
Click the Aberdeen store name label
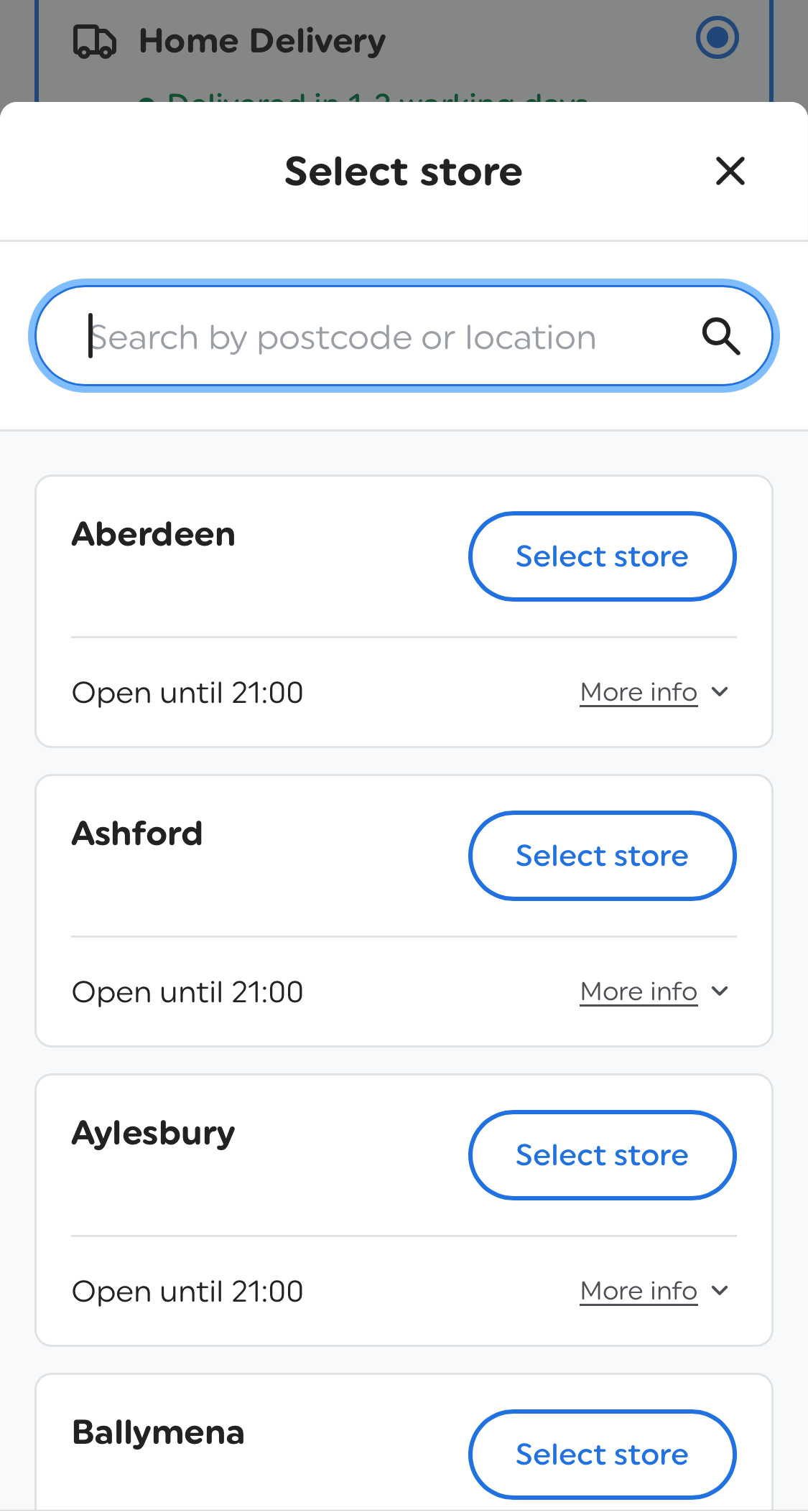(x=153, y=534)
